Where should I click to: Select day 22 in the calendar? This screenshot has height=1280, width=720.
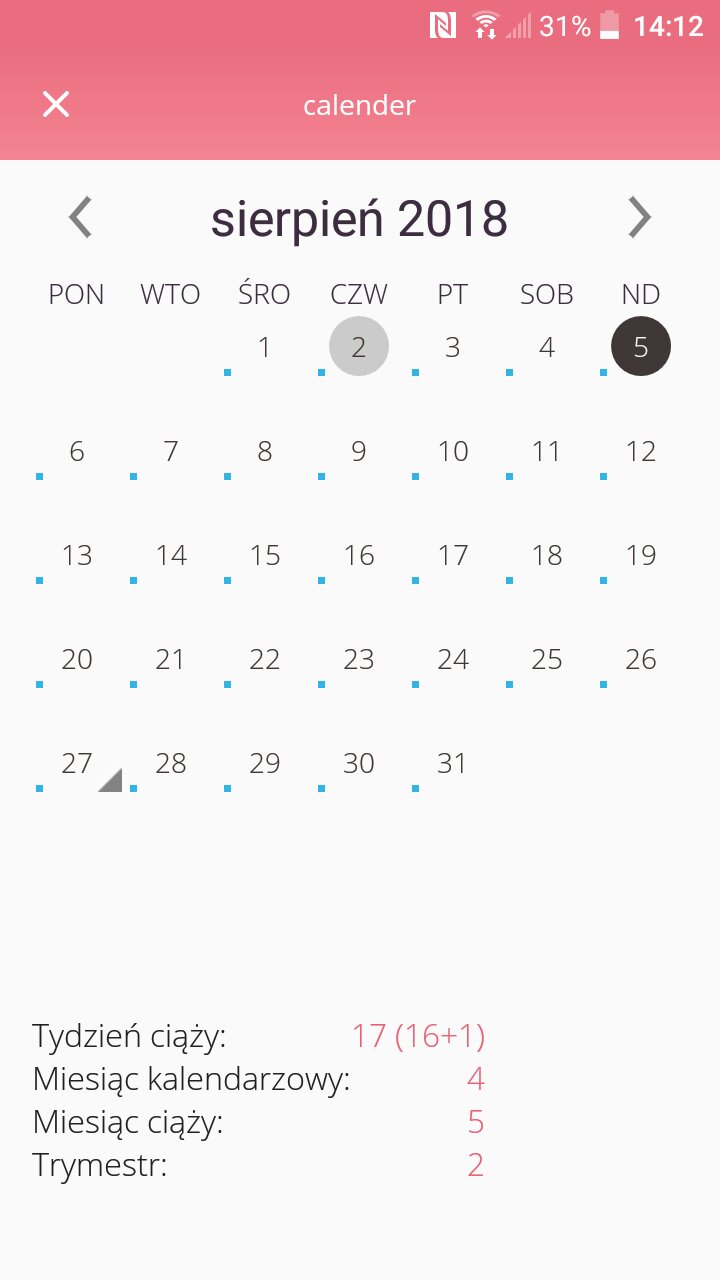tap(265, 659)
